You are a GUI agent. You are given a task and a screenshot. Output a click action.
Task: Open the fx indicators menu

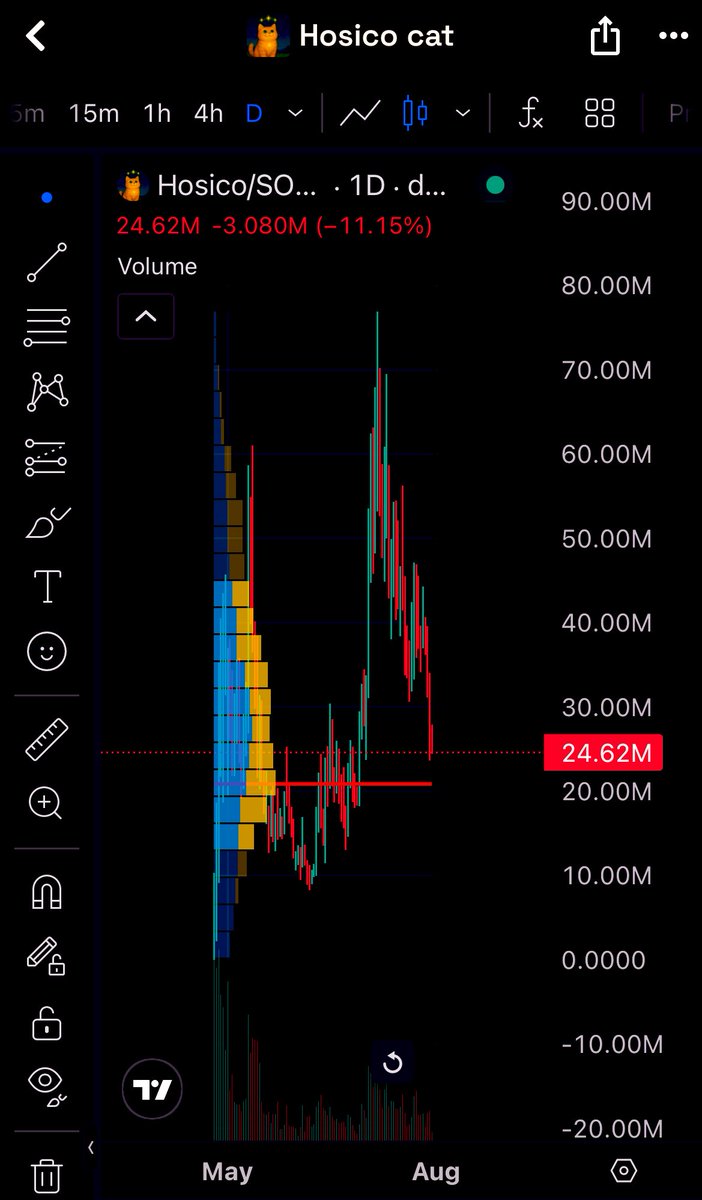531,114
